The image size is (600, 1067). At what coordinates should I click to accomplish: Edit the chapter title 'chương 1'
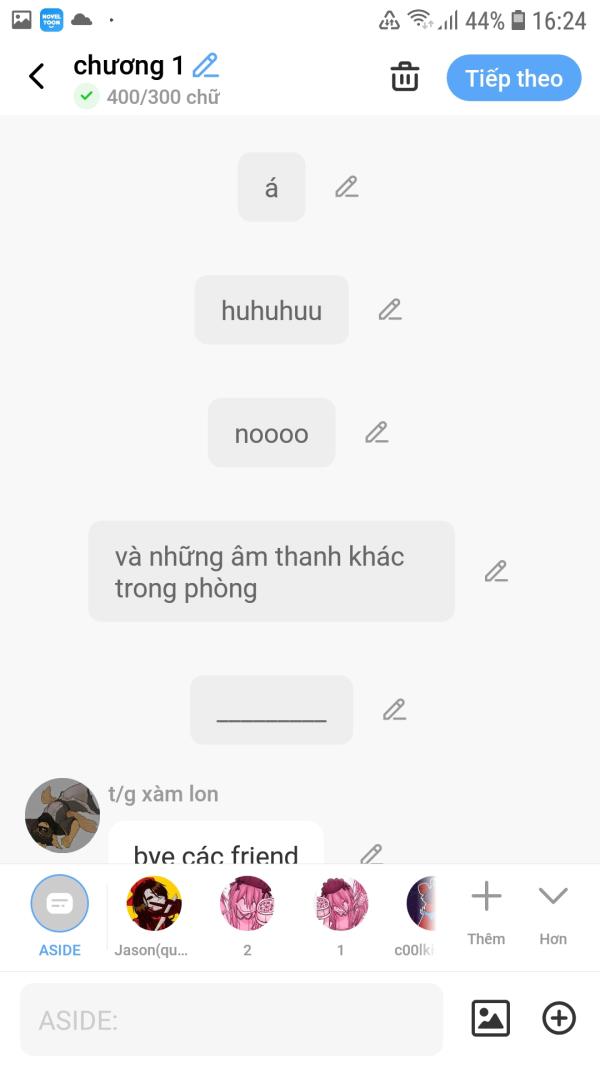(205, 66)
